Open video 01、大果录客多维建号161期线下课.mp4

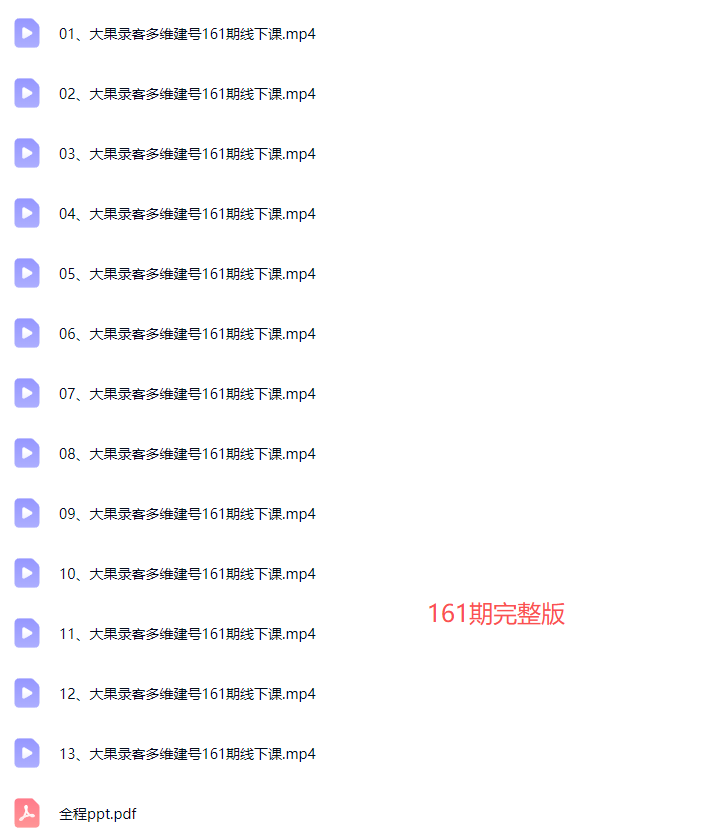[187, 34]
